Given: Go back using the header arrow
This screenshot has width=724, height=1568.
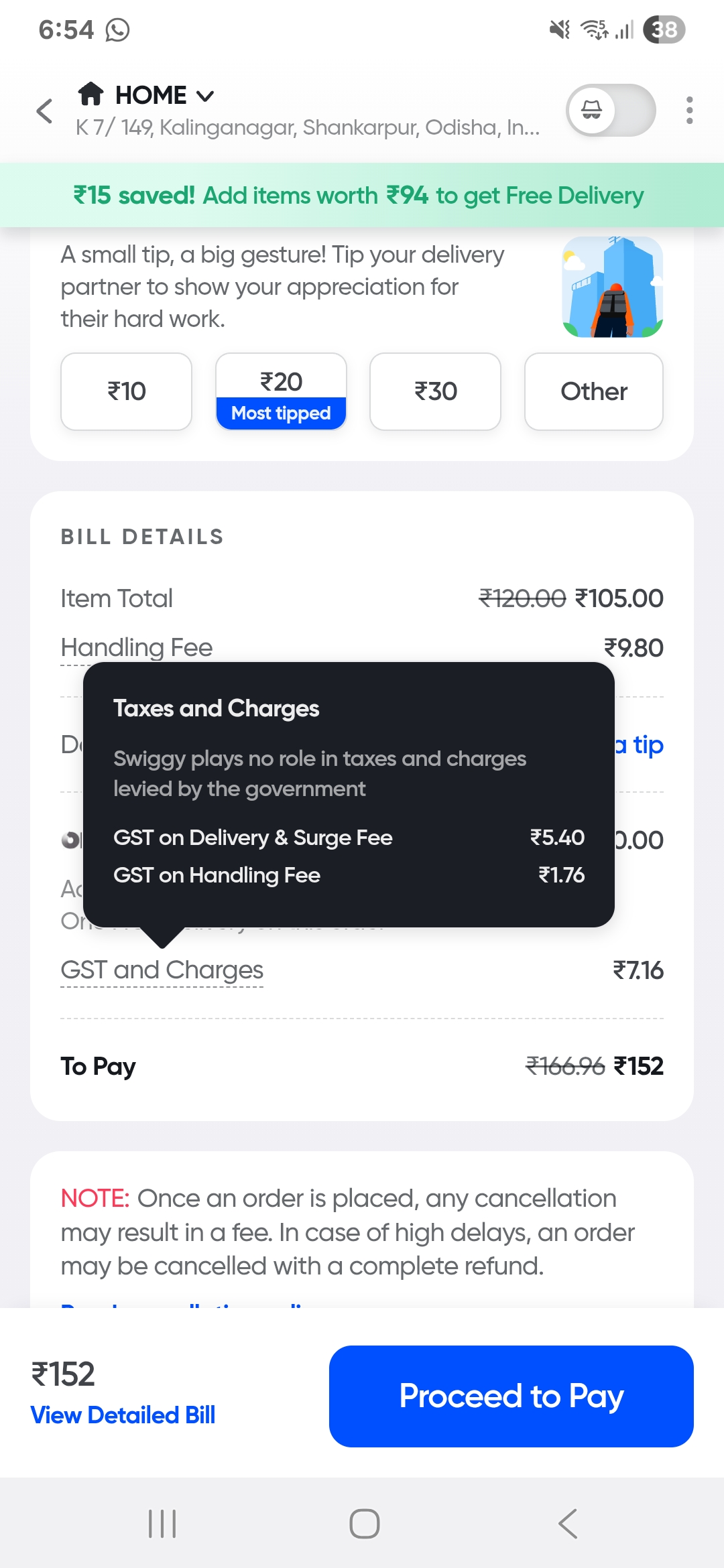Looking at the screenshot, I should click(45, 111).
